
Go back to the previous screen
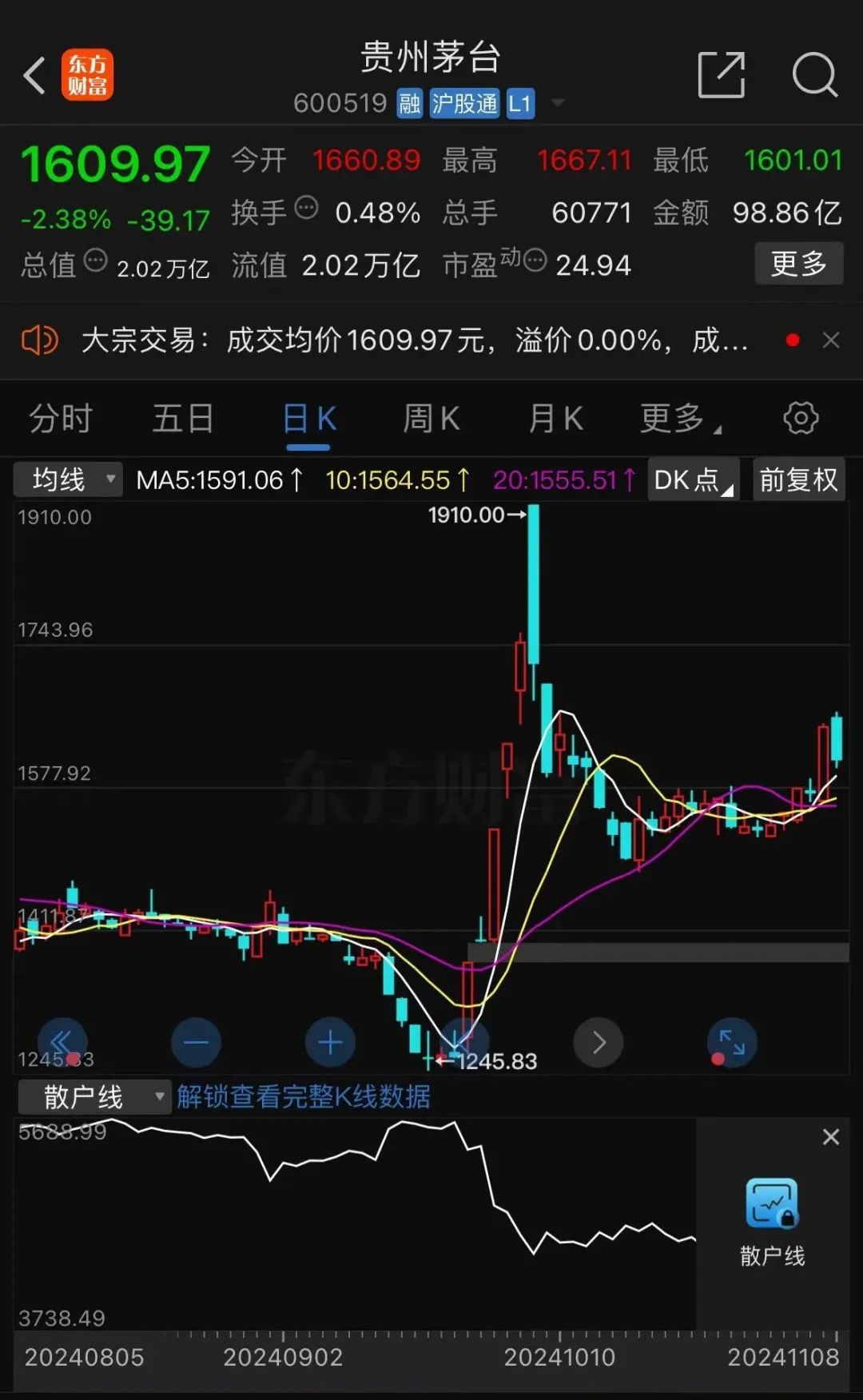(x=34, y=77)
